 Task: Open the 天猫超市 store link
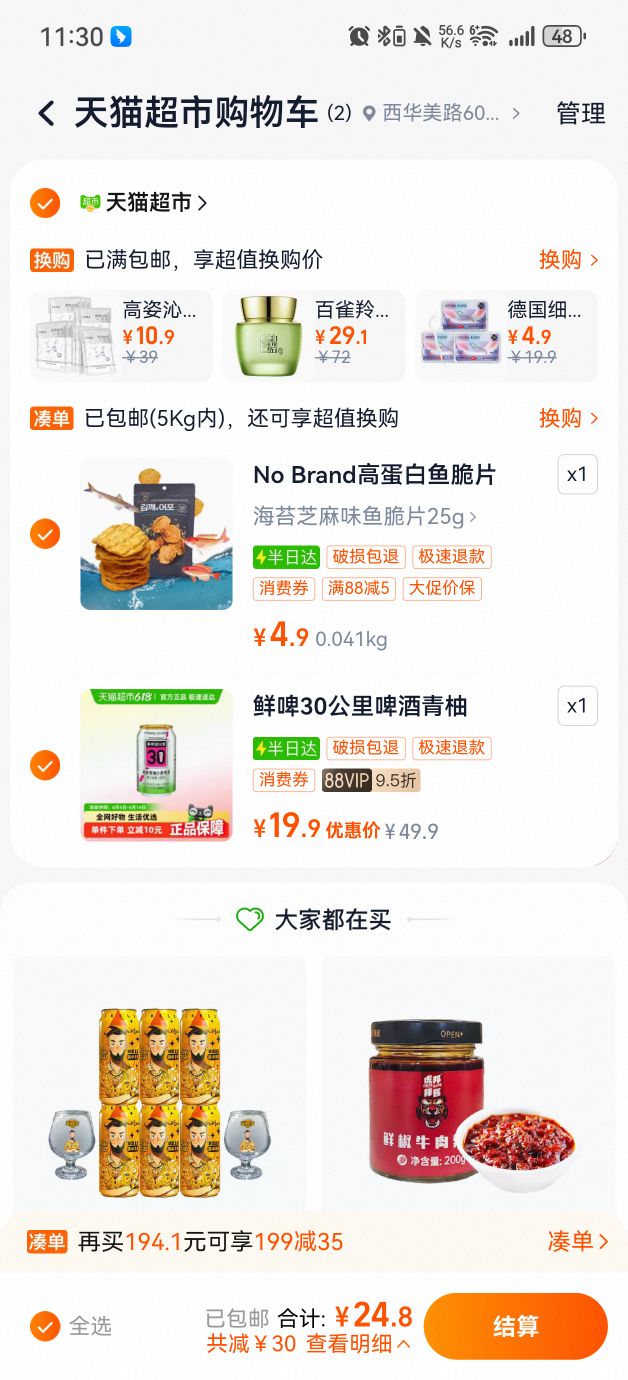tap(150, 203)
